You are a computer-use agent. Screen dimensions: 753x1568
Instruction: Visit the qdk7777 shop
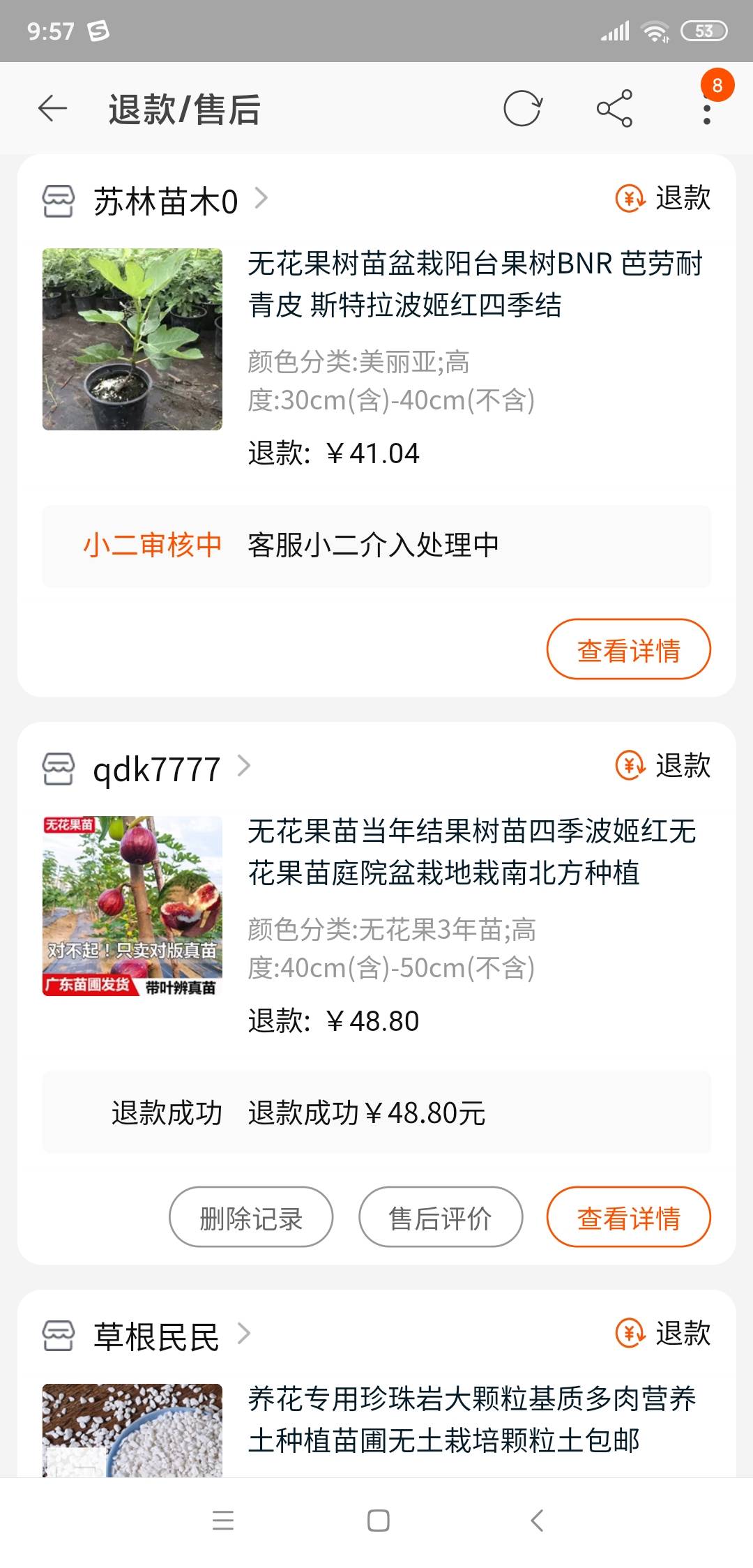(x=157, y=769)
